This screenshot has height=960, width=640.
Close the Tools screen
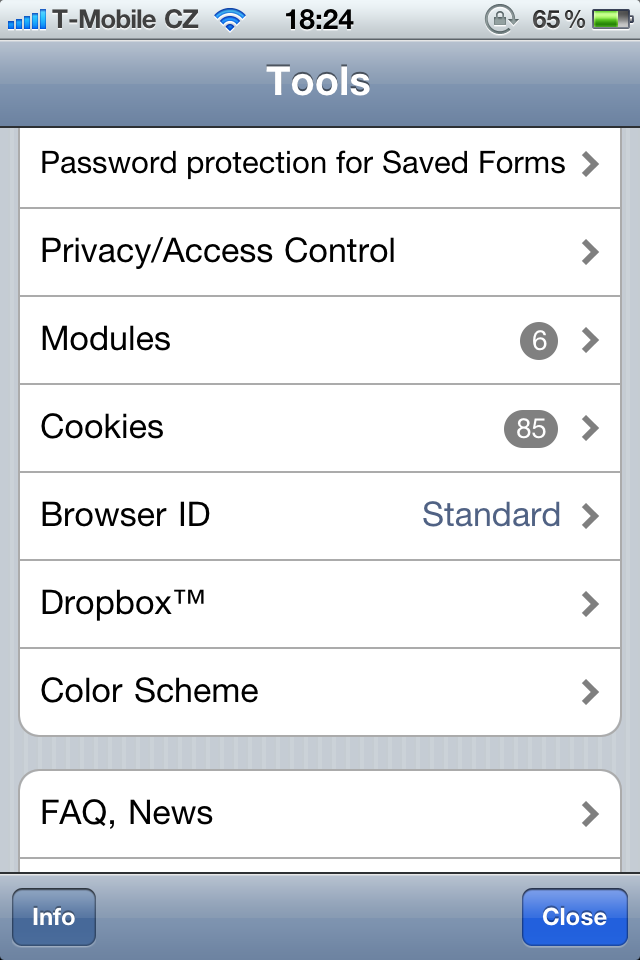(574, 917)
